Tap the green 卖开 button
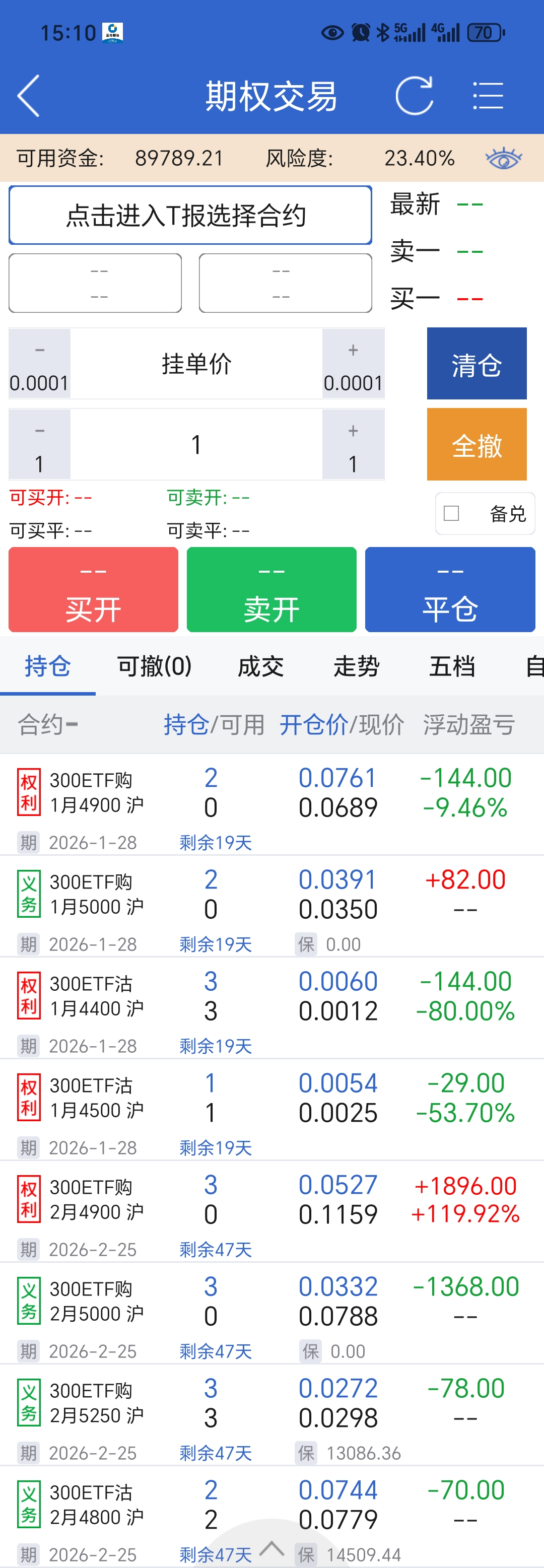 coord(271,589)
